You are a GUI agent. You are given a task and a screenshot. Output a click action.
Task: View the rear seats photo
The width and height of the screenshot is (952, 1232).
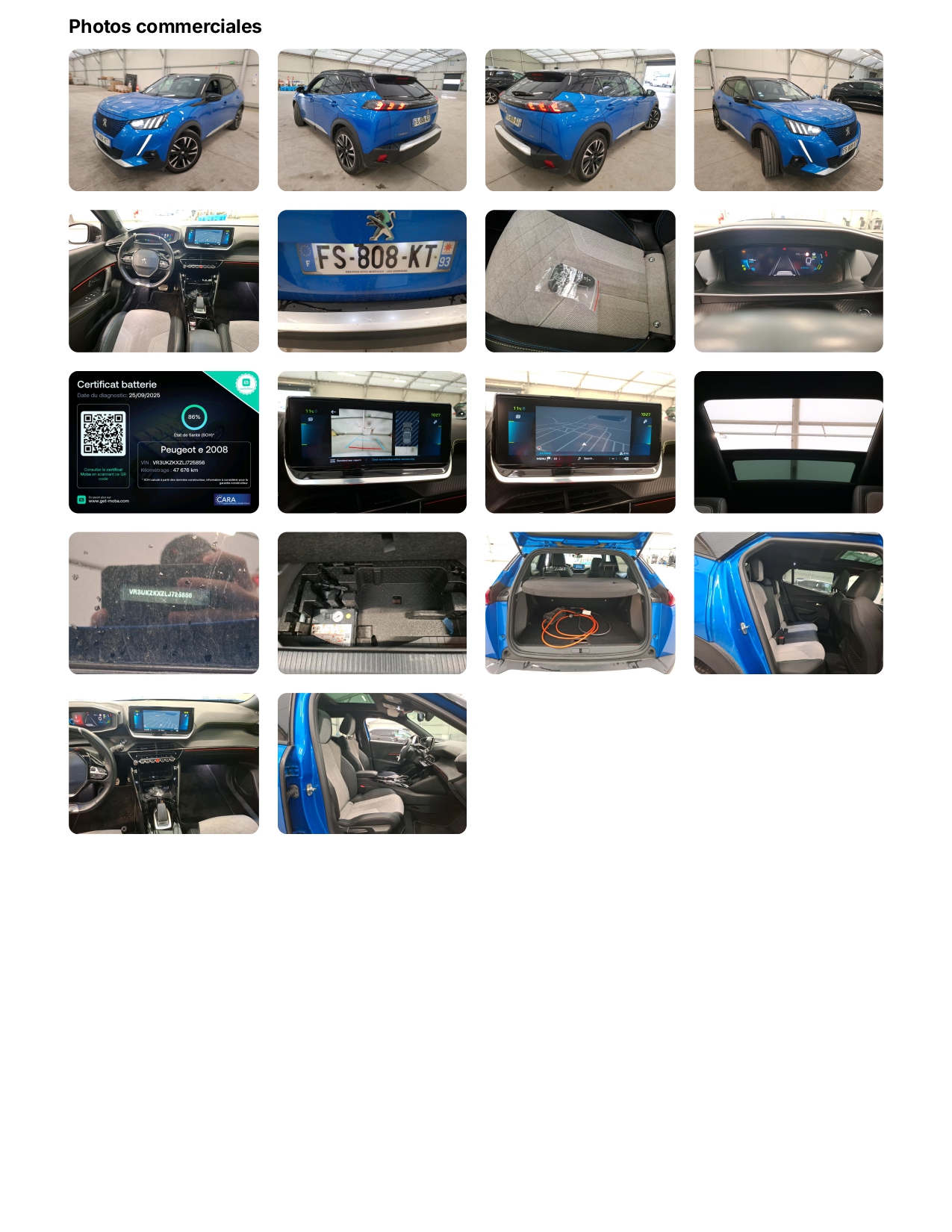click(788, 603)
